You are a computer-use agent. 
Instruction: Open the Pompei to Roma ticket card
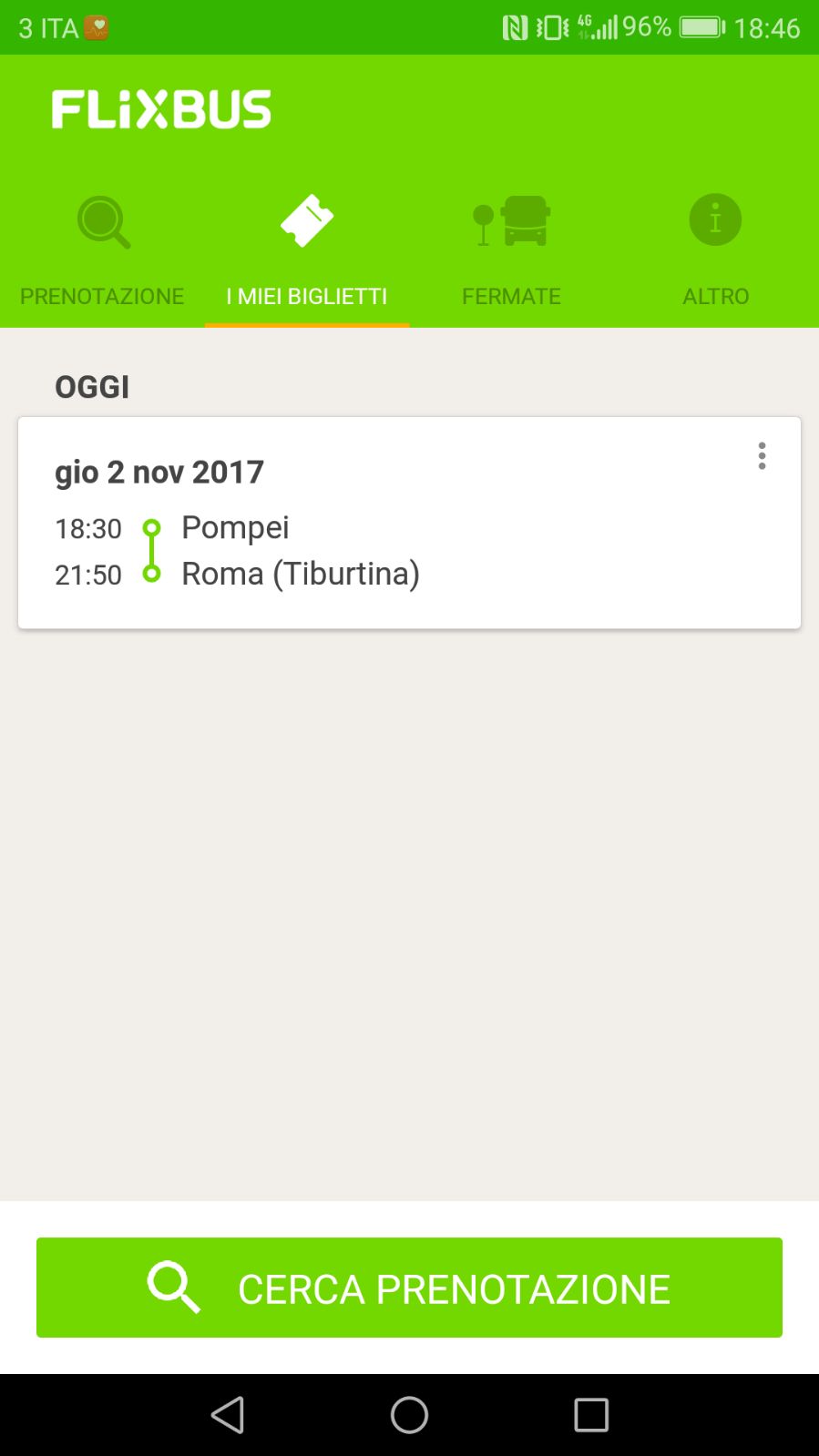409,523
